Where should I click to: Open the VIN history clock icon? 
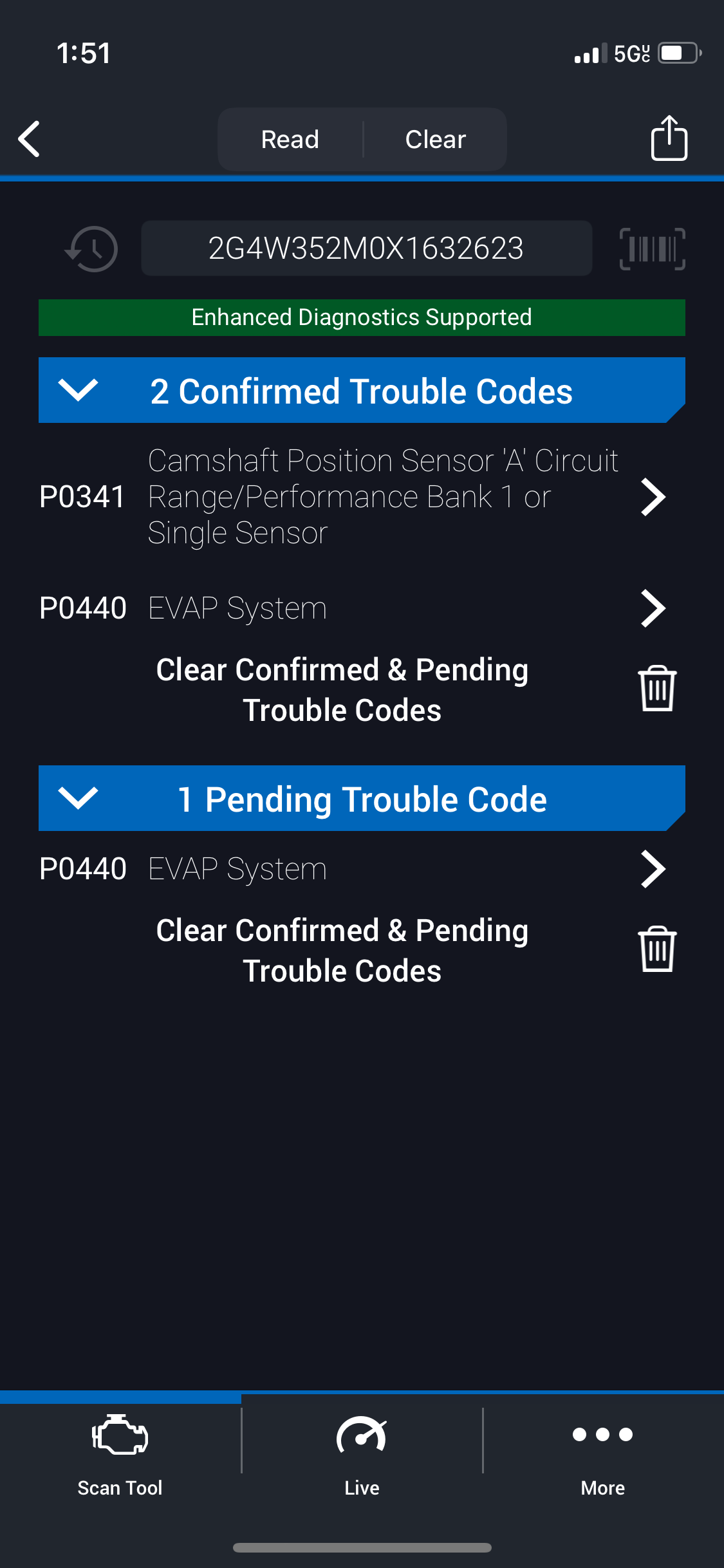pos(91,248)
